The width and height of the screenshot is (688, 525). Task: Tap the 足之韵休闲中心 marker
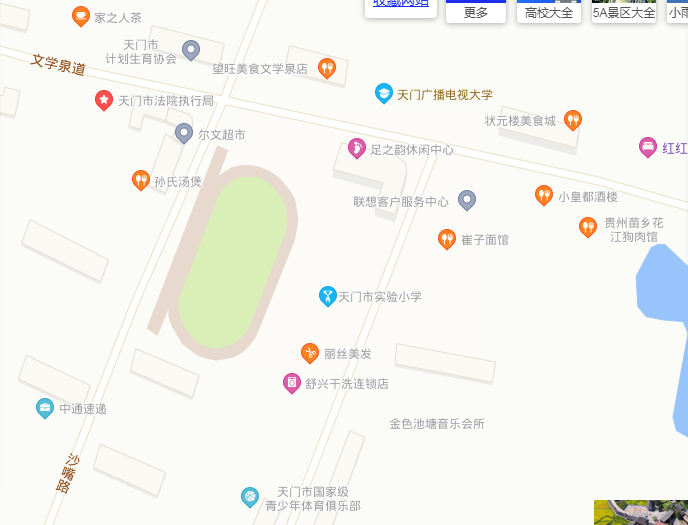click(357, 148)
